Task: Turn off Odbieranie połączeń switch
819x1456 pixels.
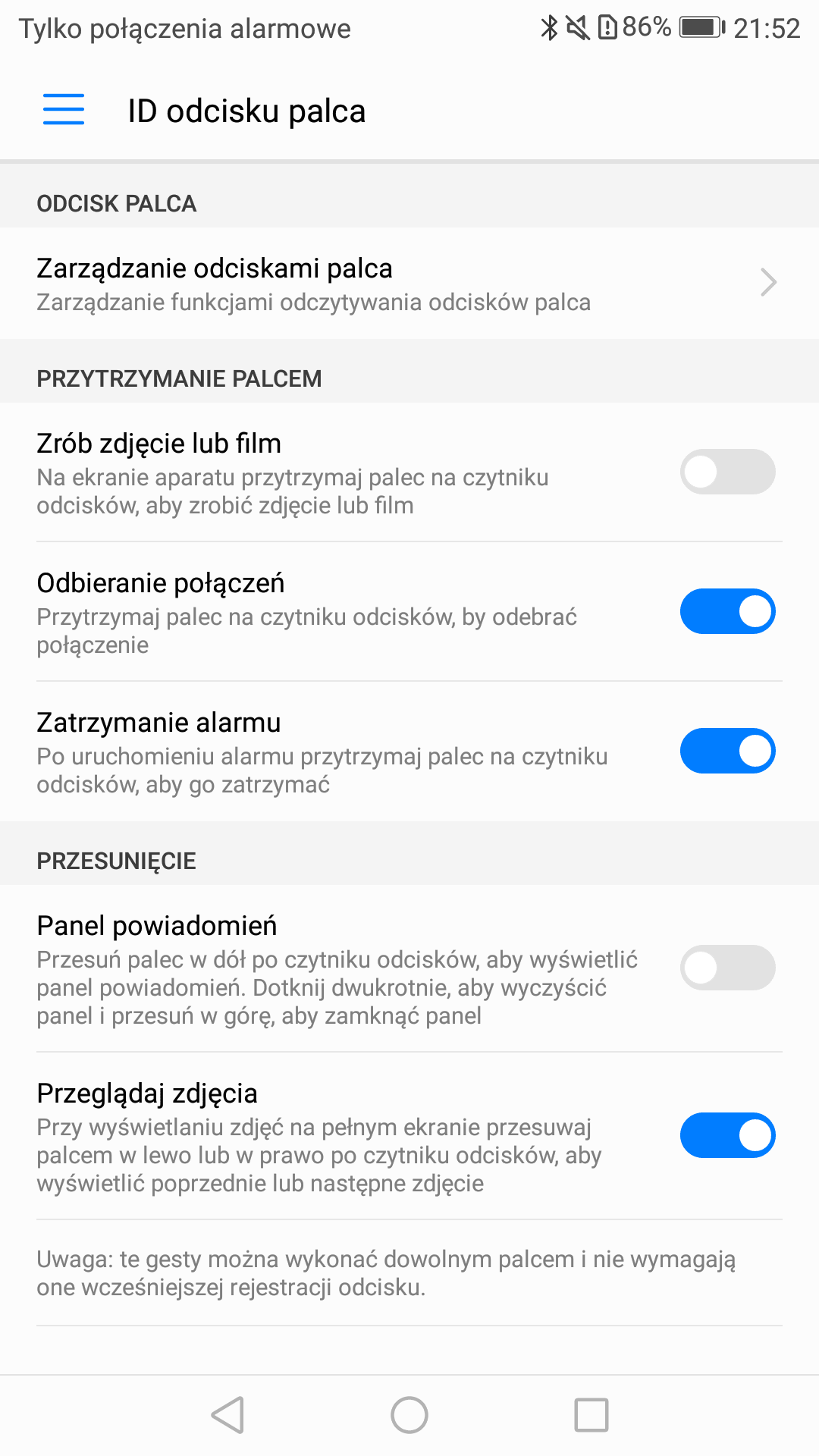Action: coord(727,611)
